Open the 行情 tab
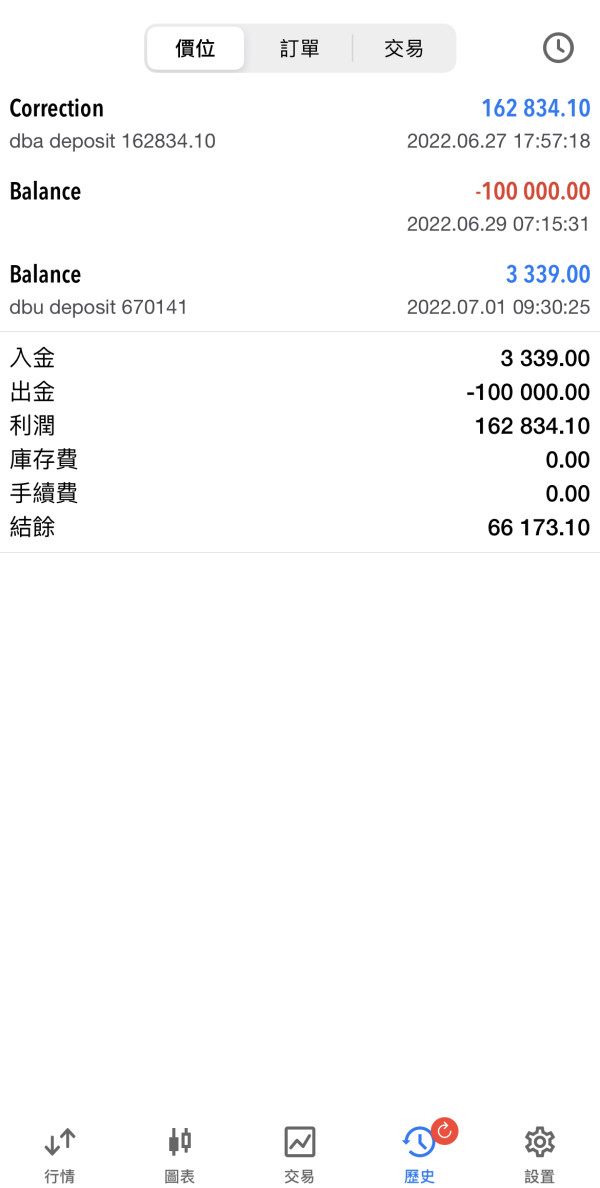 (x=60, y=1154)
